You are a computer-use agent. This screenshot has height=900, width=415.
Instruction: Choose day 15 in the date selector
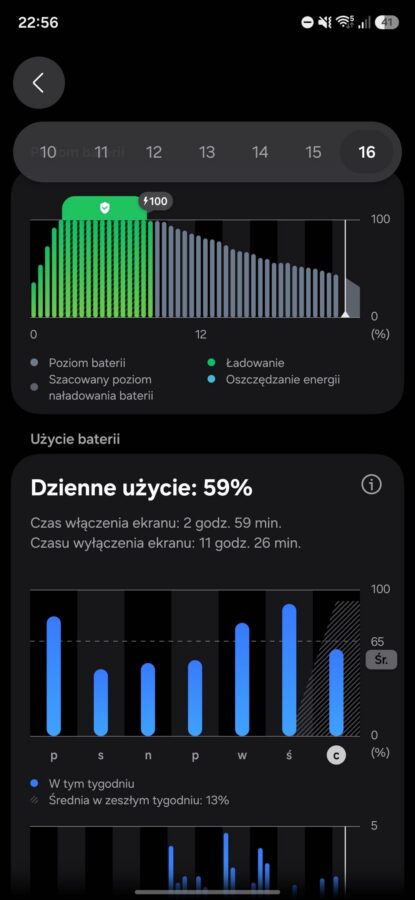[313, 152]
